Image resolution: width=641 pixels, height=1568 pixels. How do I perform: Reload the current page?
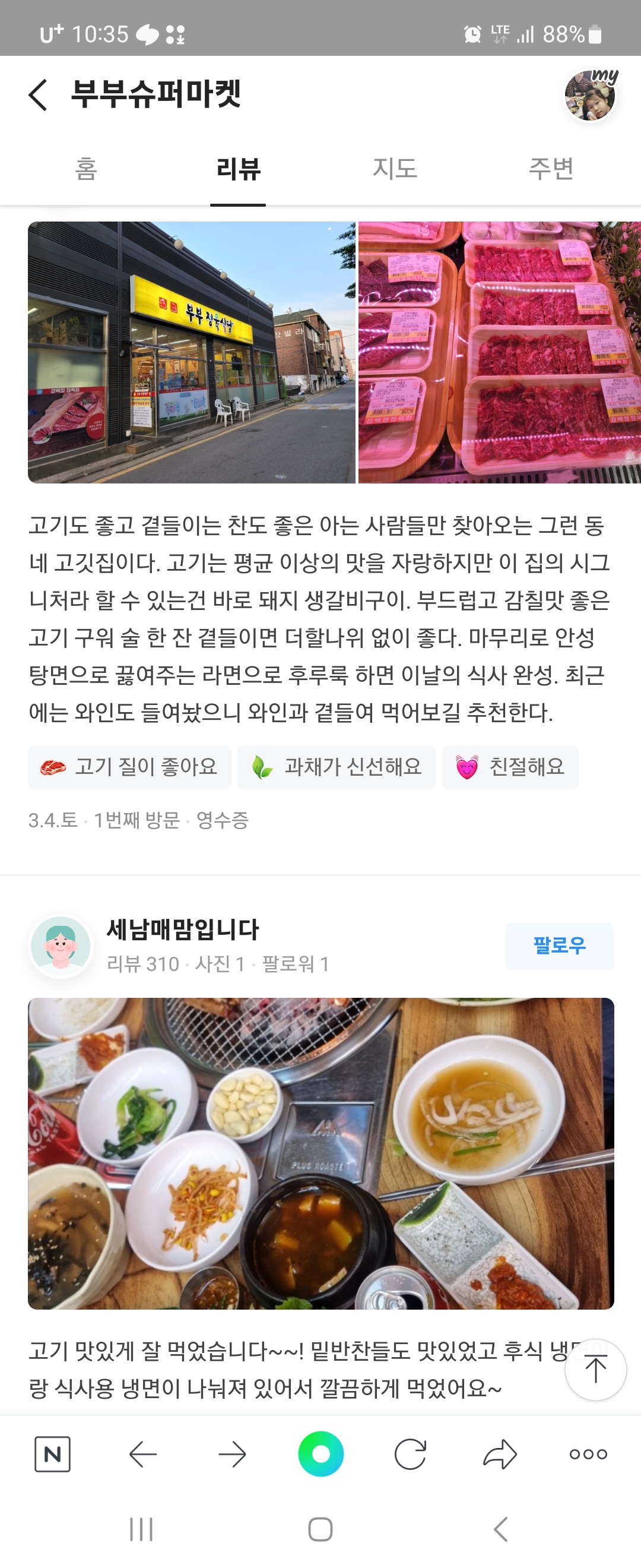coord(410,1454)
